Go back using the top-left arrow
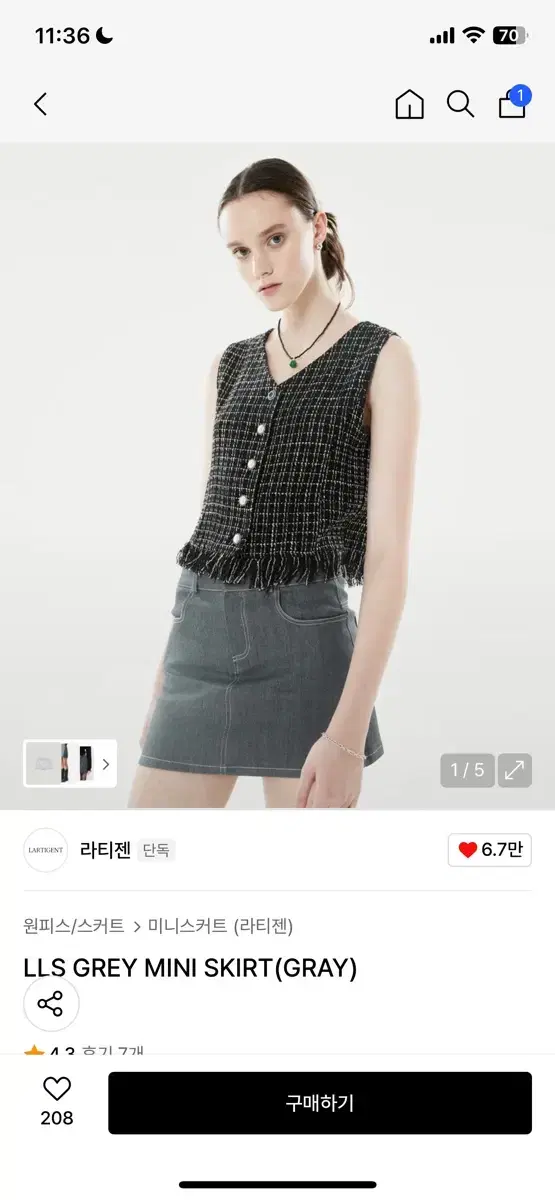The image size is (555, 1200). (40, 104)
